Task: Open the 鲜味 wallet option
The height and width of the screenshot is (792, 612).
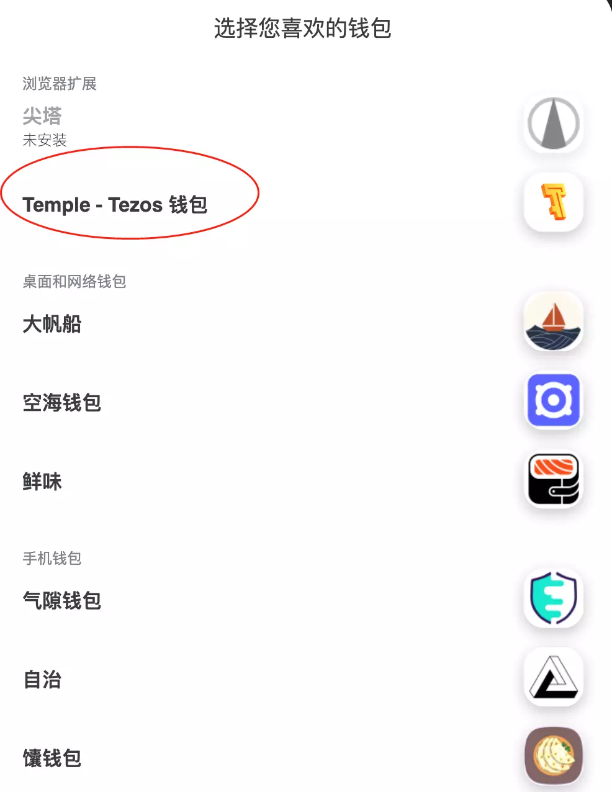Action: click(42, 482)
